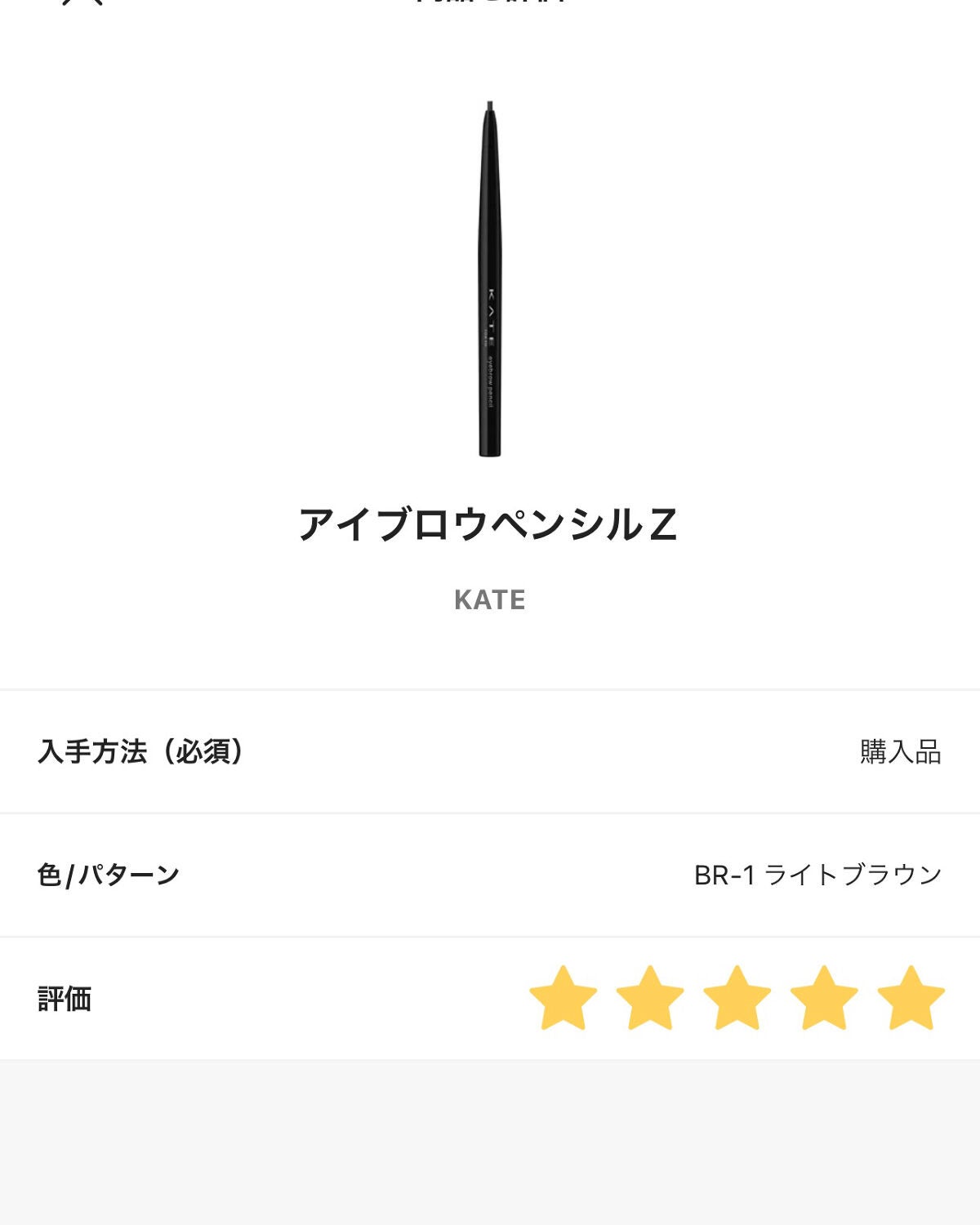Open the 入手方法 acquisition method selector
980x1225 pixels.
pos(490,753)
